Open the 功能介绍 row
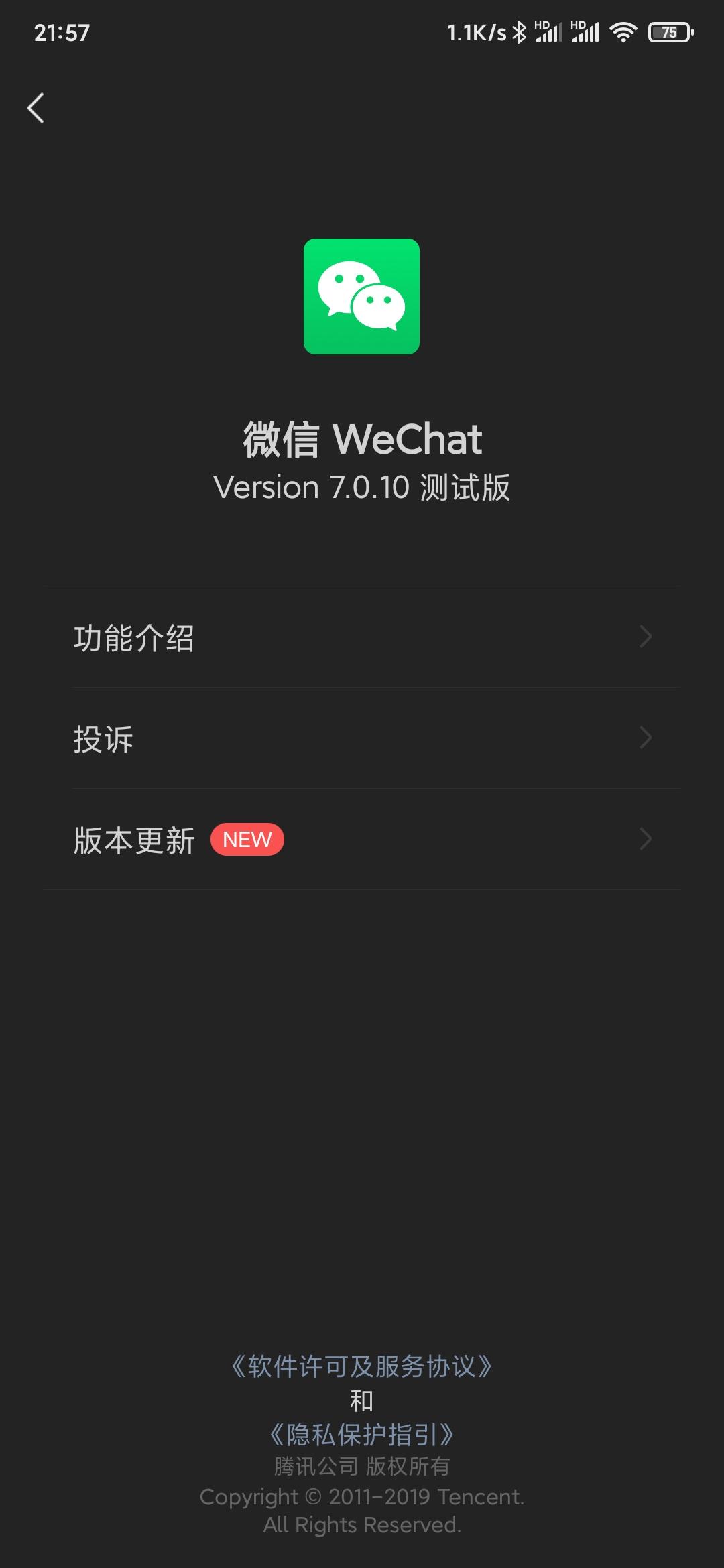Image resolution: width=724 pixels, height=1568 pixels. [362, 637]
